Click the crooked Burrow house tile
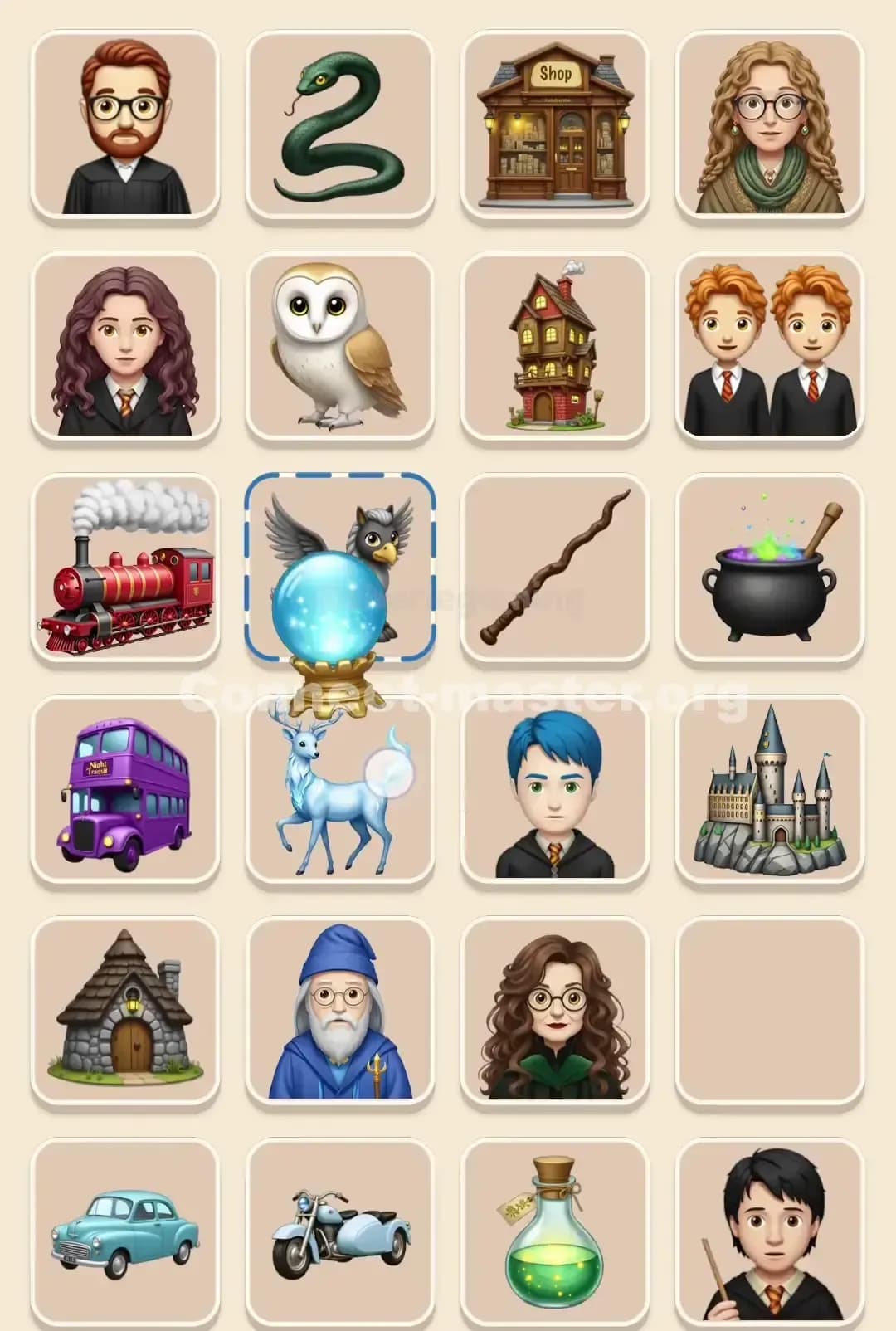Image resolution: width=896 pixels, height=1331 pixels. click(x=556, y=349)
